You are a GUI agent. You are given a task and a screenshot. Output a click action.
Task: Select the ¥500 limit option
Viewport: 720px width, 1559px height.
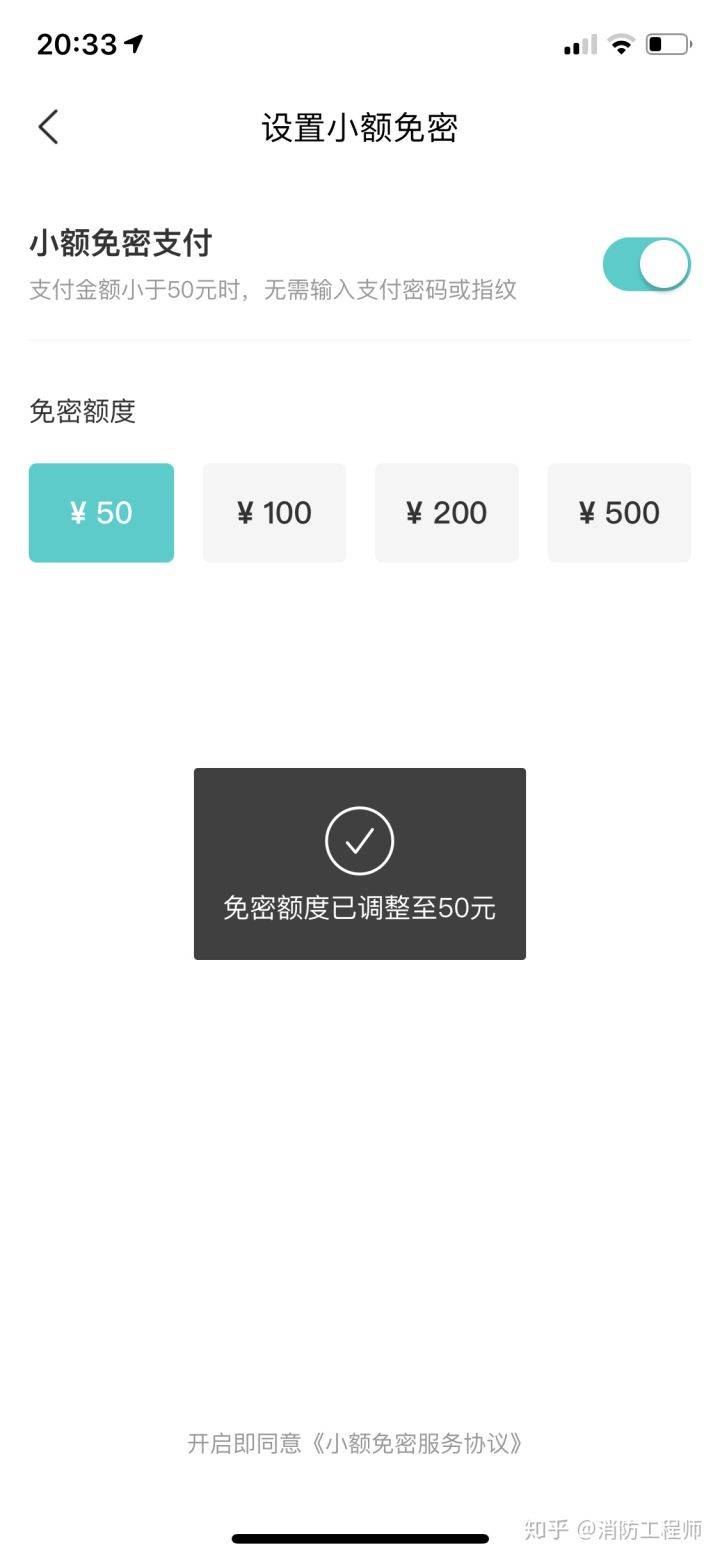tap(618, 512)
